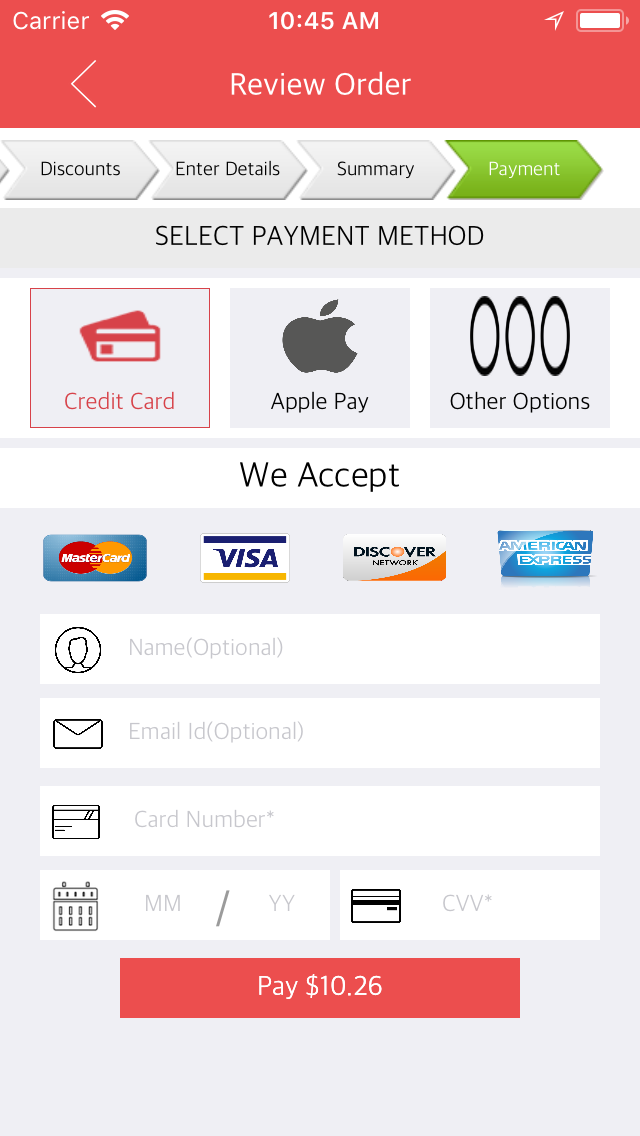640x1136 pixels.
Task: Switch to the Discounts step
Action: click(80, 169)
